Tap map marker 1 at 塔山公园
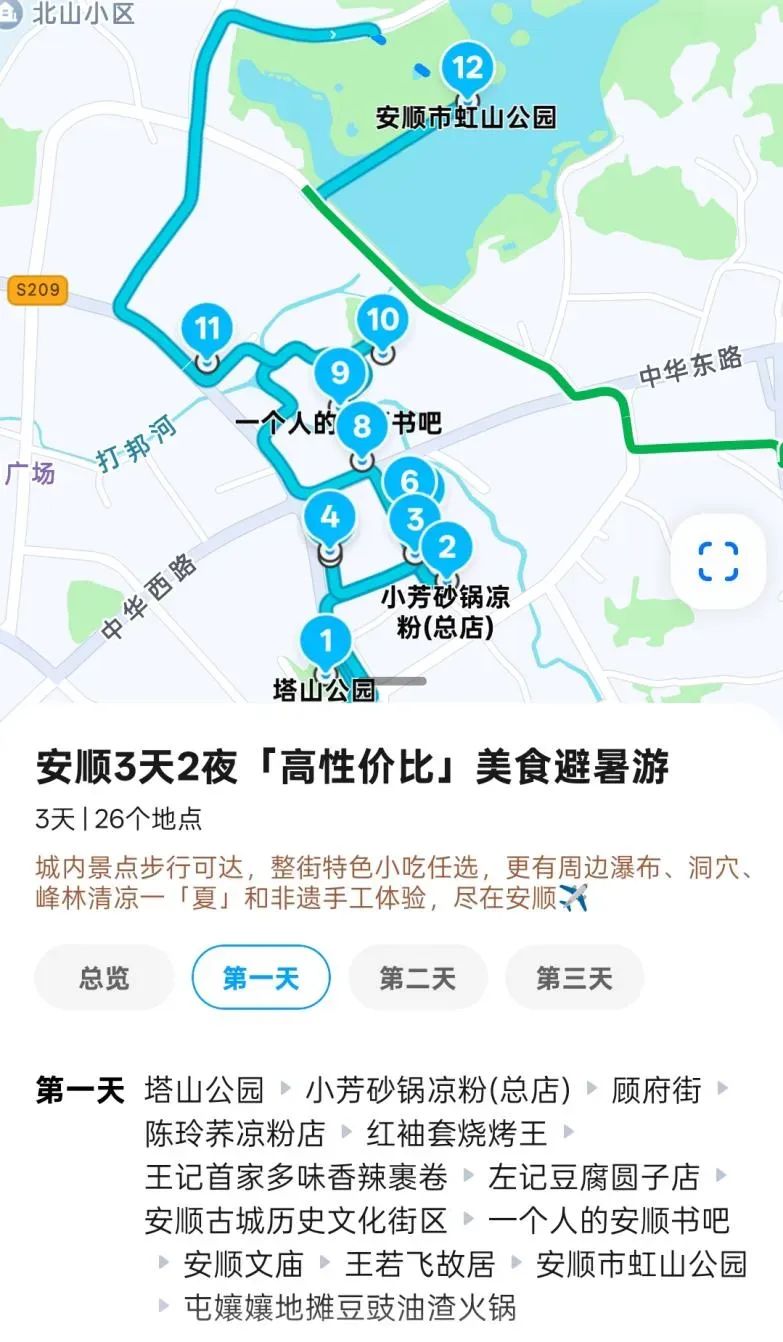Image resolution: width=783 pixels, height=1342 pixels. (x=325, y=639)
